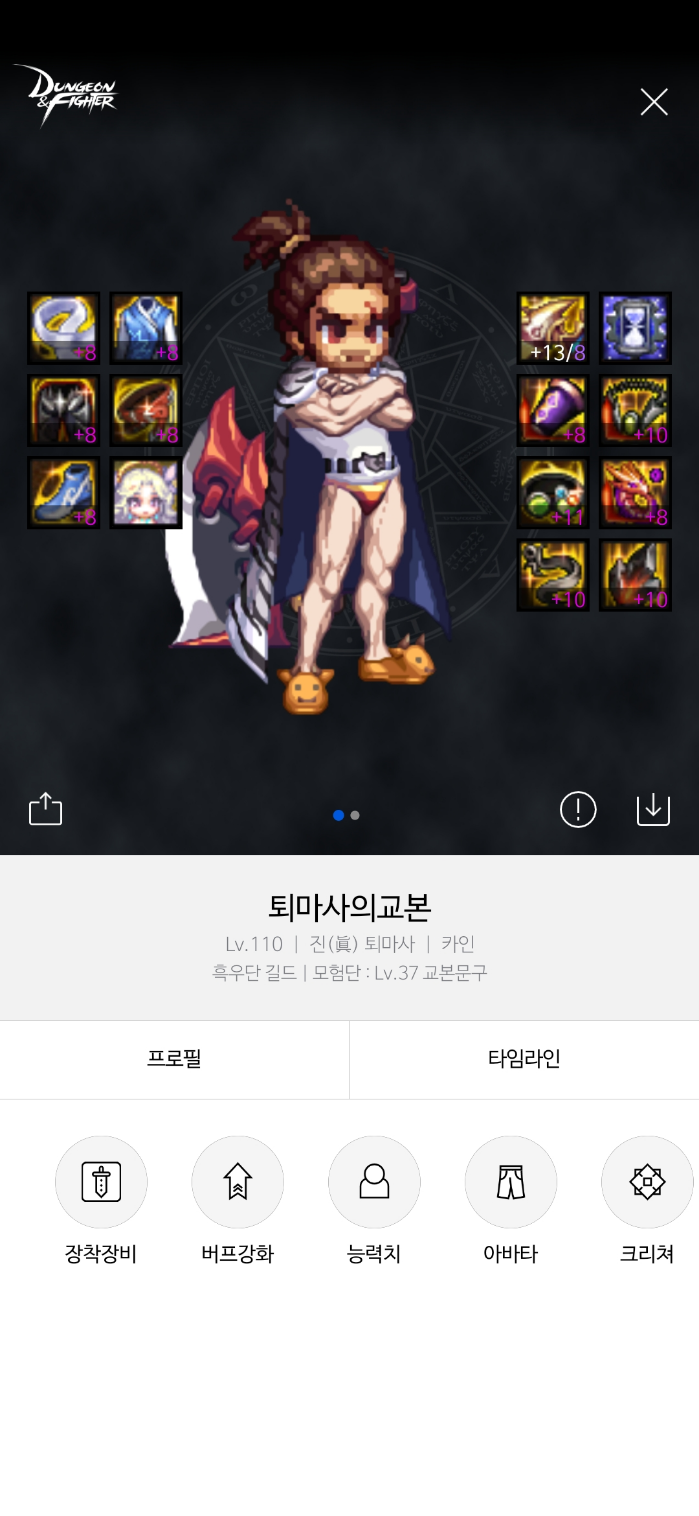Inspect the +11 bracelet item
The height and width of the screenshot is (1516, 699).
point(553,493)
